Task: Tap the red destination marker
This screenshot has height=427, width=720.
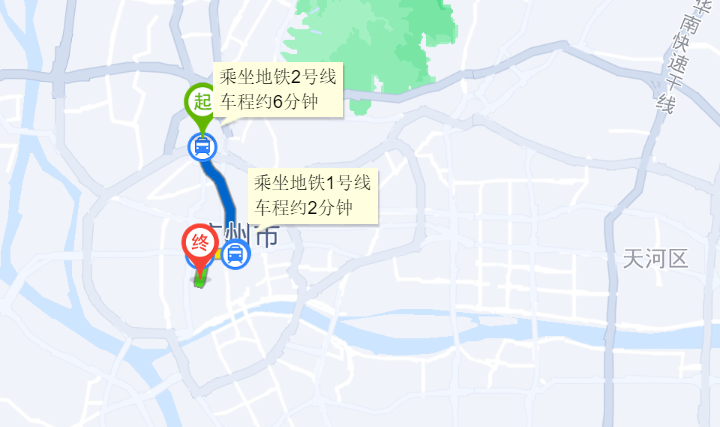Action: coord(198,245)
